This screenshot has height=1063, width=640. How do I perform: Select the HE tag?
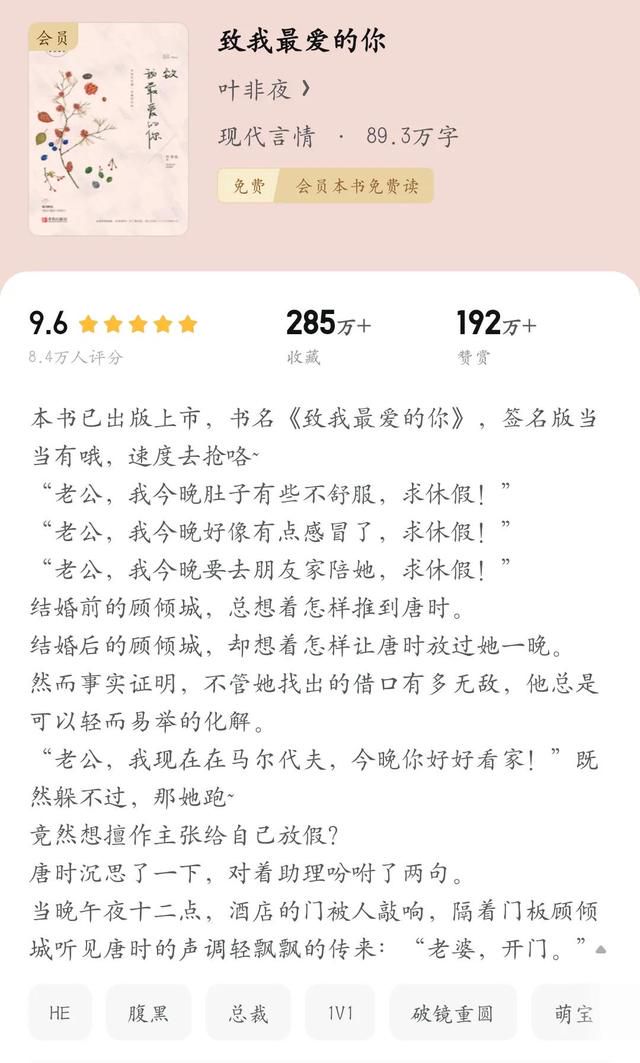(60, 1013)
